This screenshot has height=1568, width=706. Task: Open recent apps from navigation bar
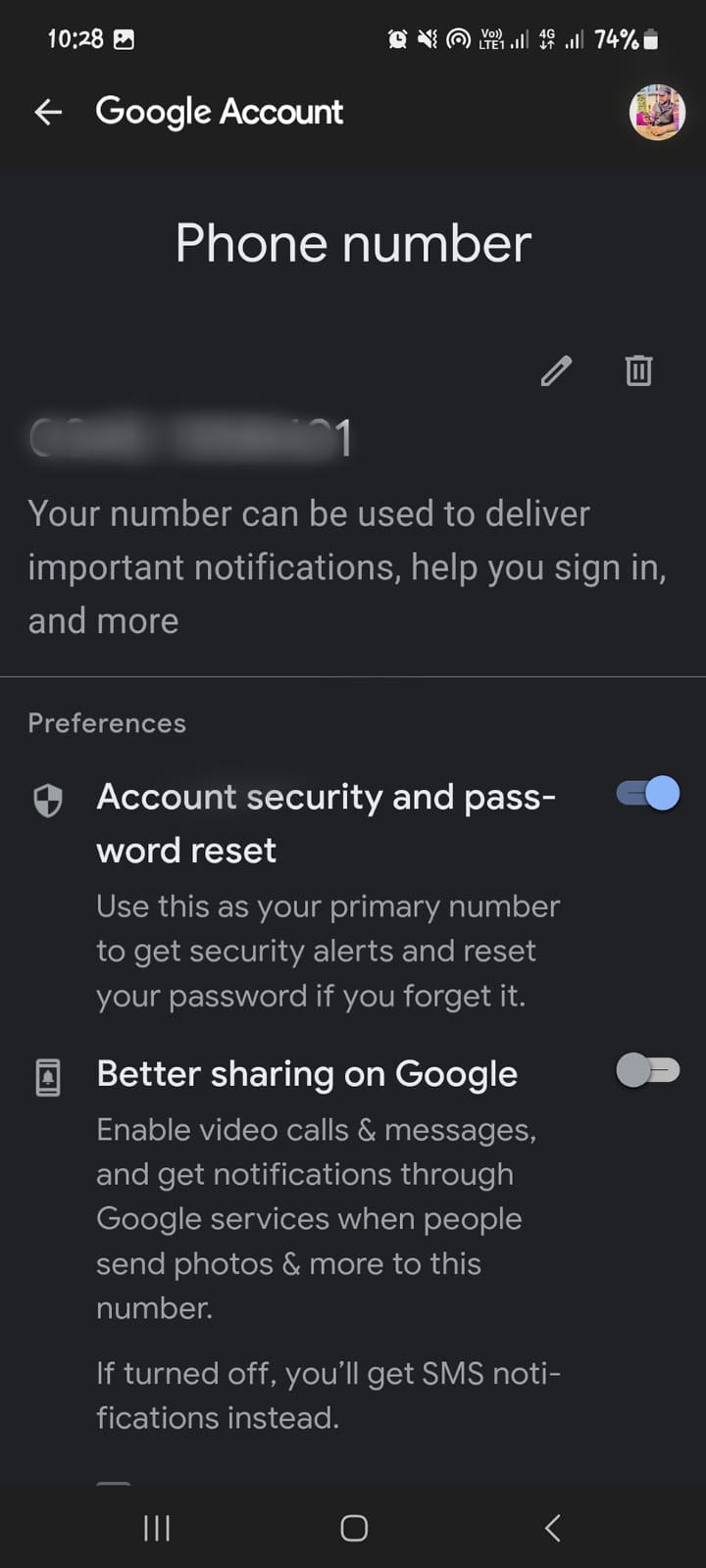(x=157, y=1527)
